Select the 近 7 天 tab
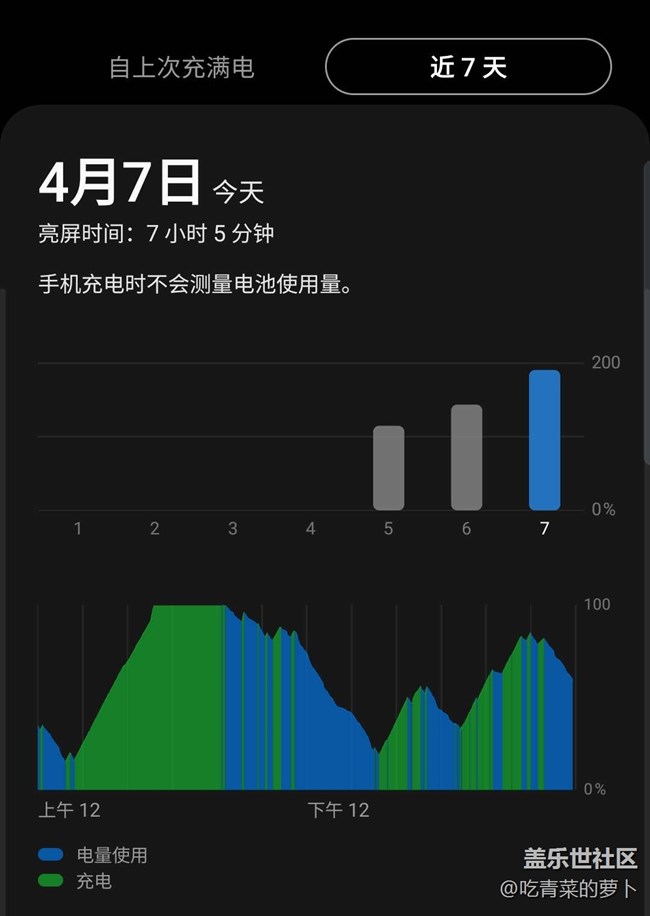650x916 pixels. point(468,67)
